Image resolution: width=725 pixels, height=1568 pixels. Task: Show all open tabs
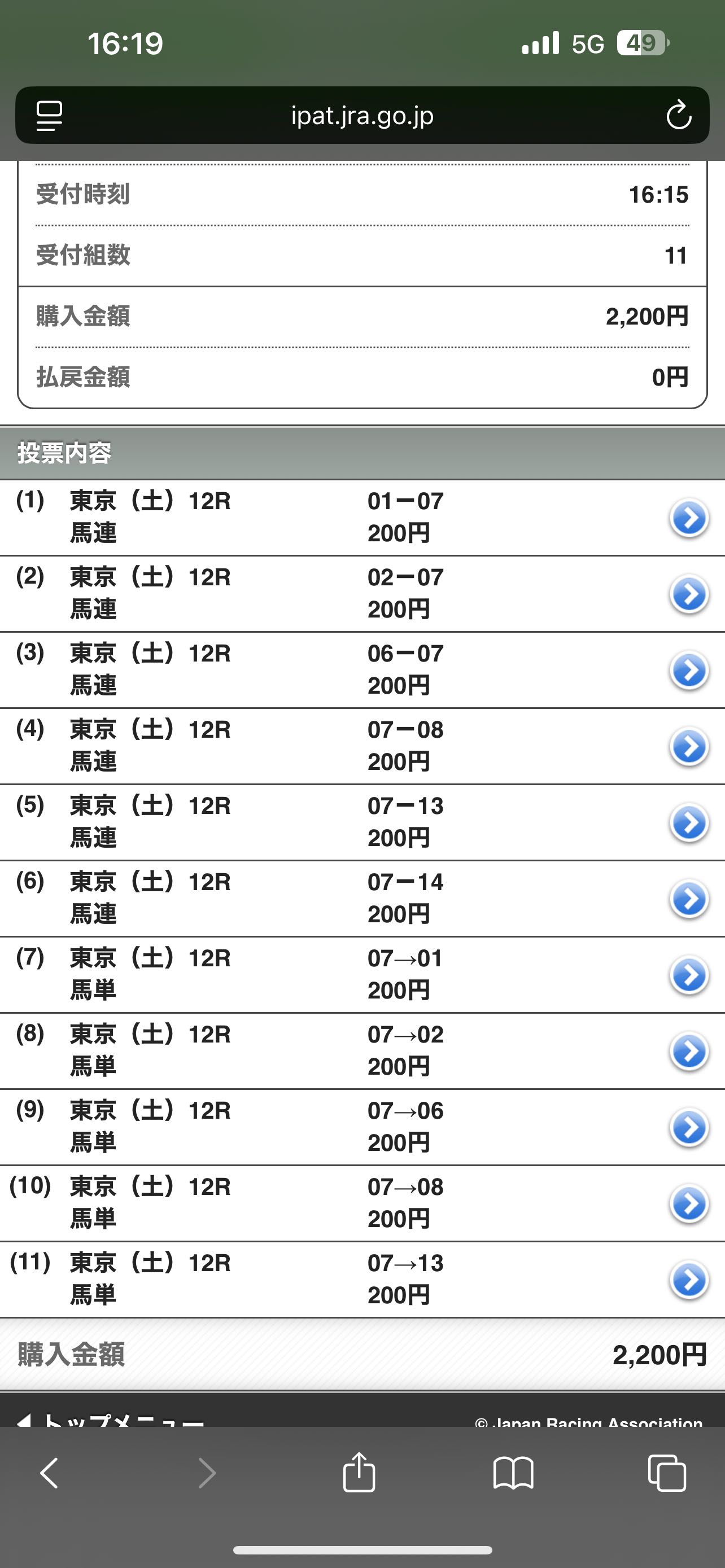click(x=667, y=1473)
